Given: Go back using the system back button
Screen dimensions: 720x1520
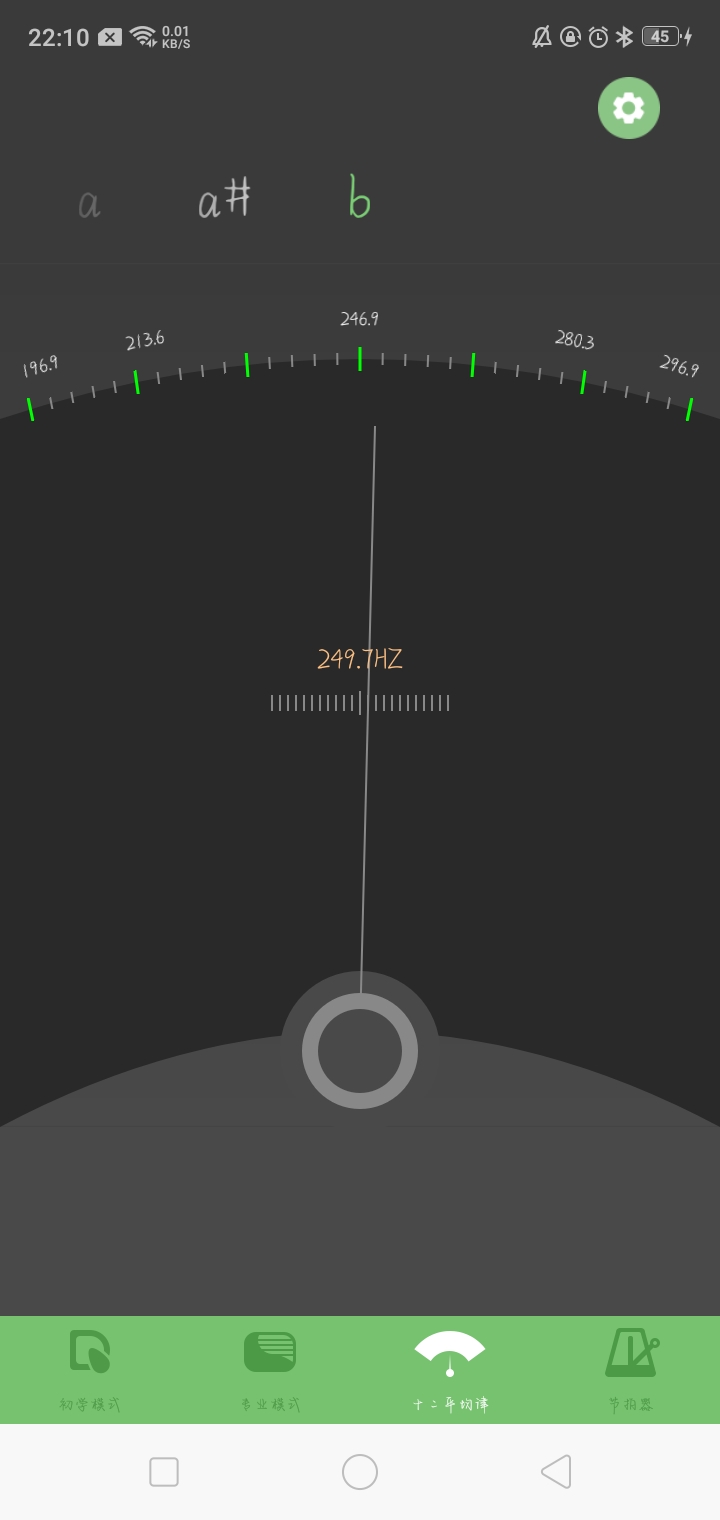Looking at the screenshot, I should click(555, 1472).
